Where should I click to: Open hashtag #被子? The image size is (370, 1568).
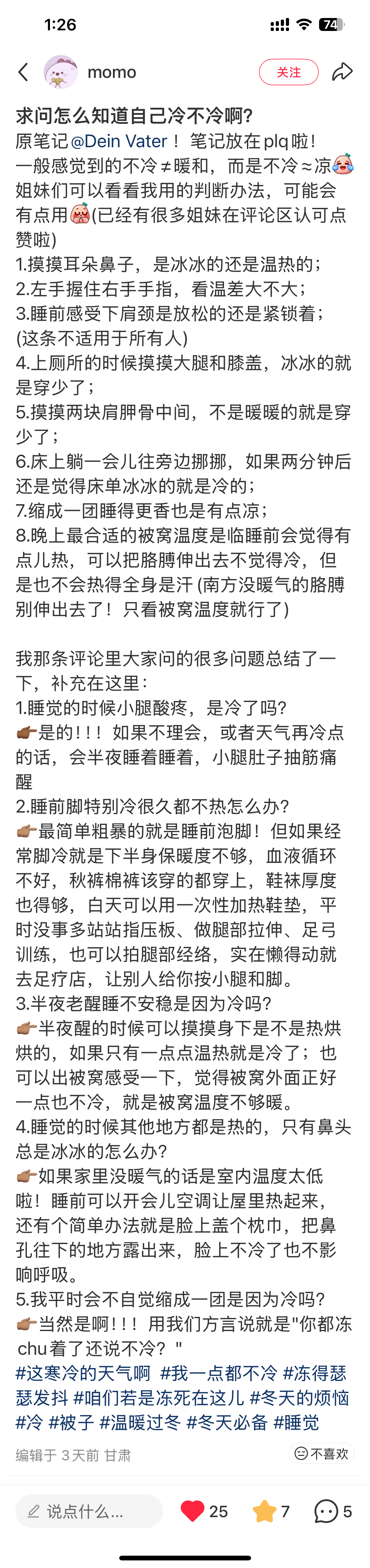[71, 1423]
